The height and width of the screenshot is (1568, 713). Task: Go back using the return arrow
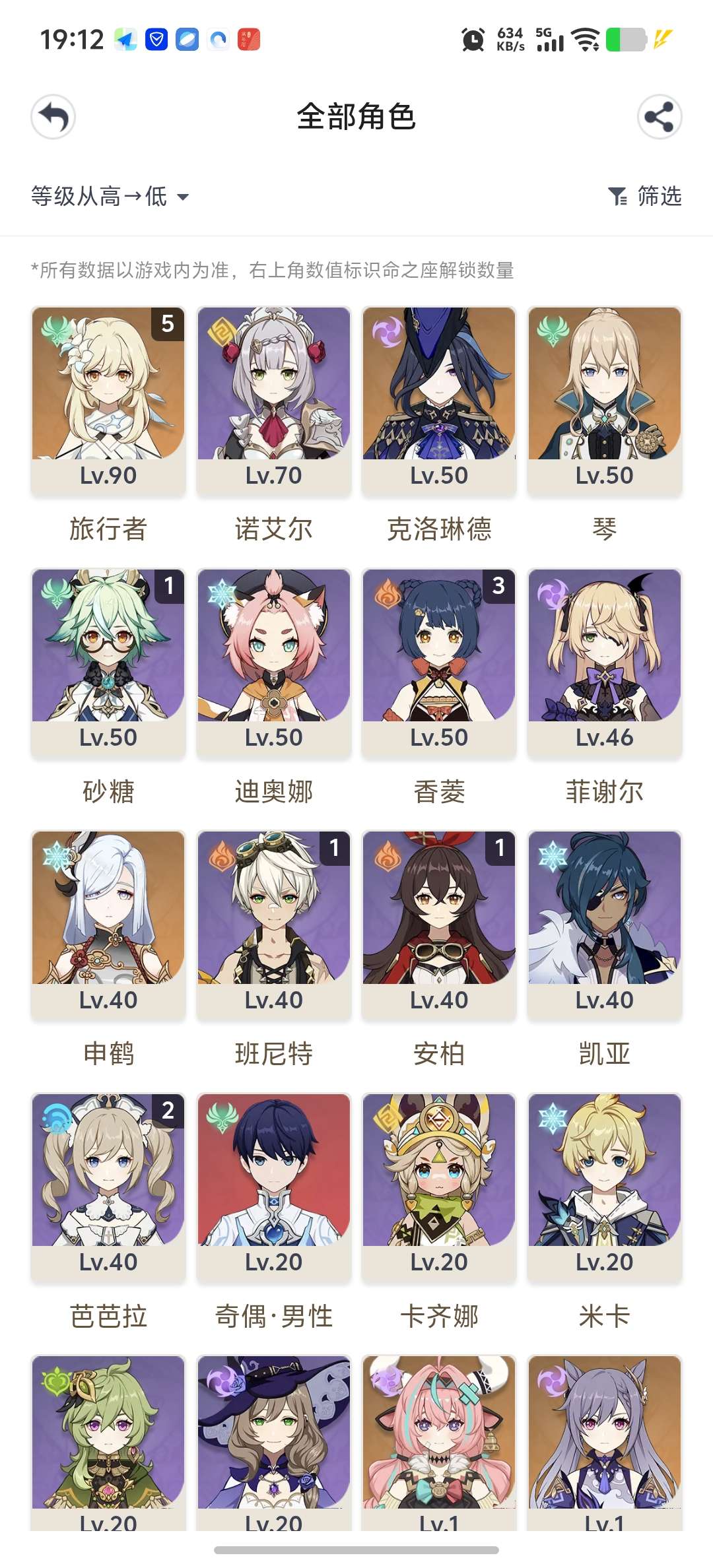[x=53, y=117]
